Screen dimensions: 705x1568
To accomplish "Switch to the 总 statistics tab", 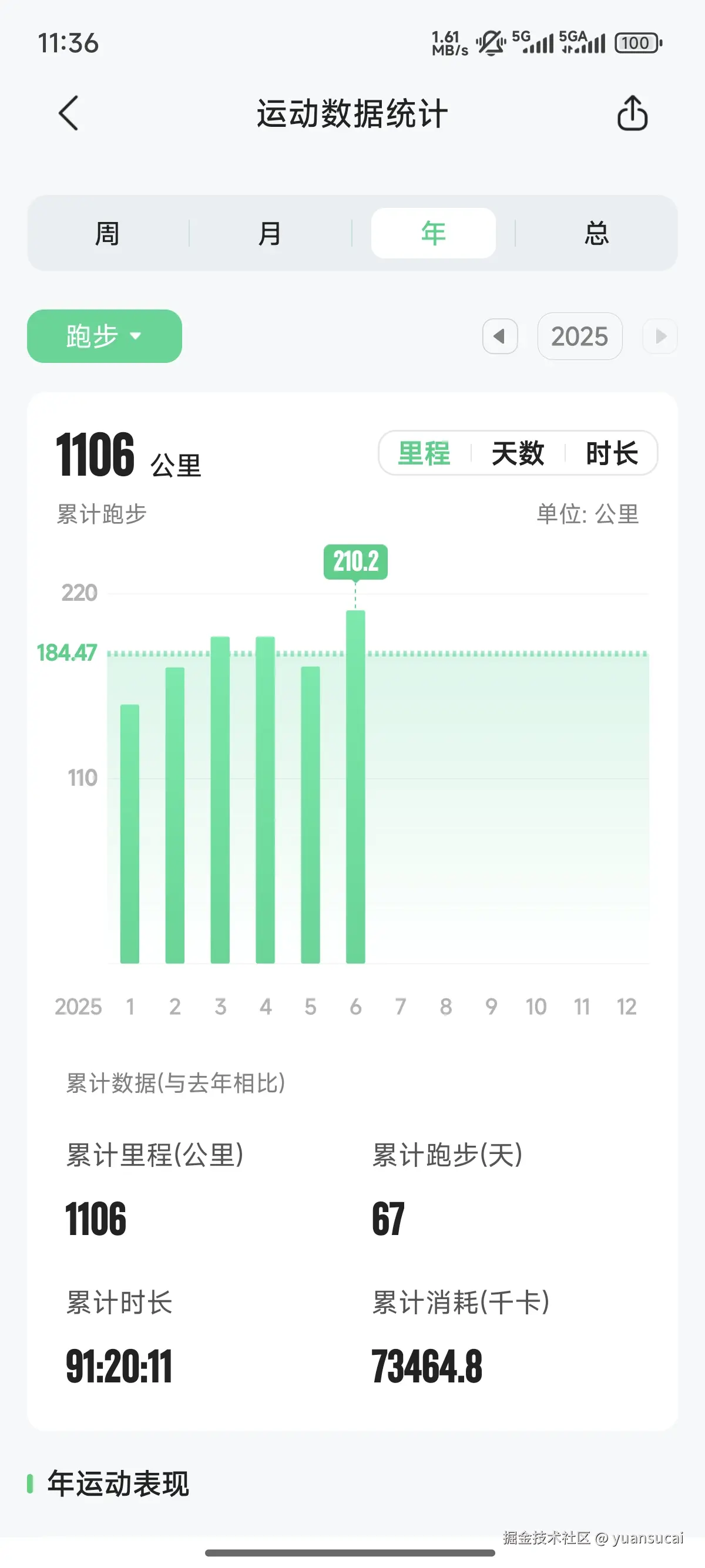I will point(595,233).
